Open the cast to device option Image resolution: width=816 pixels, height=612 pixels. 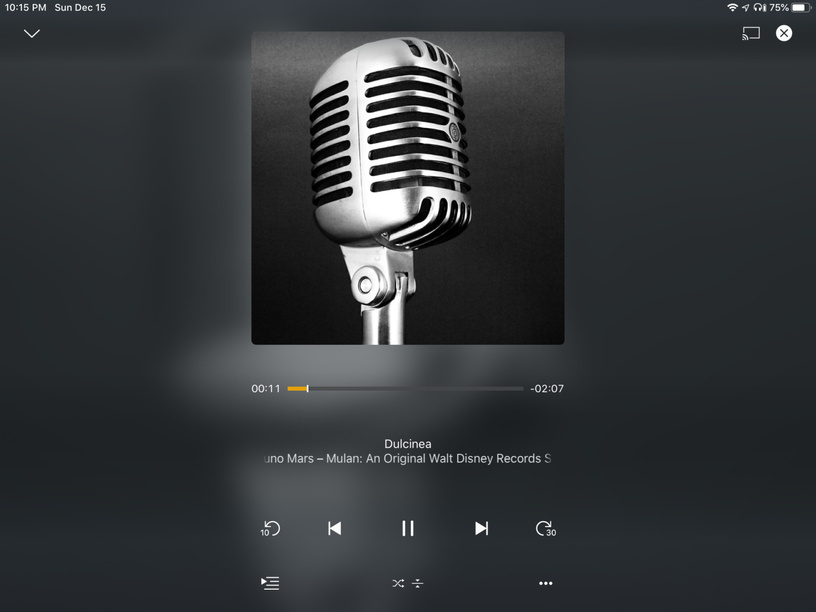point(751,33)
